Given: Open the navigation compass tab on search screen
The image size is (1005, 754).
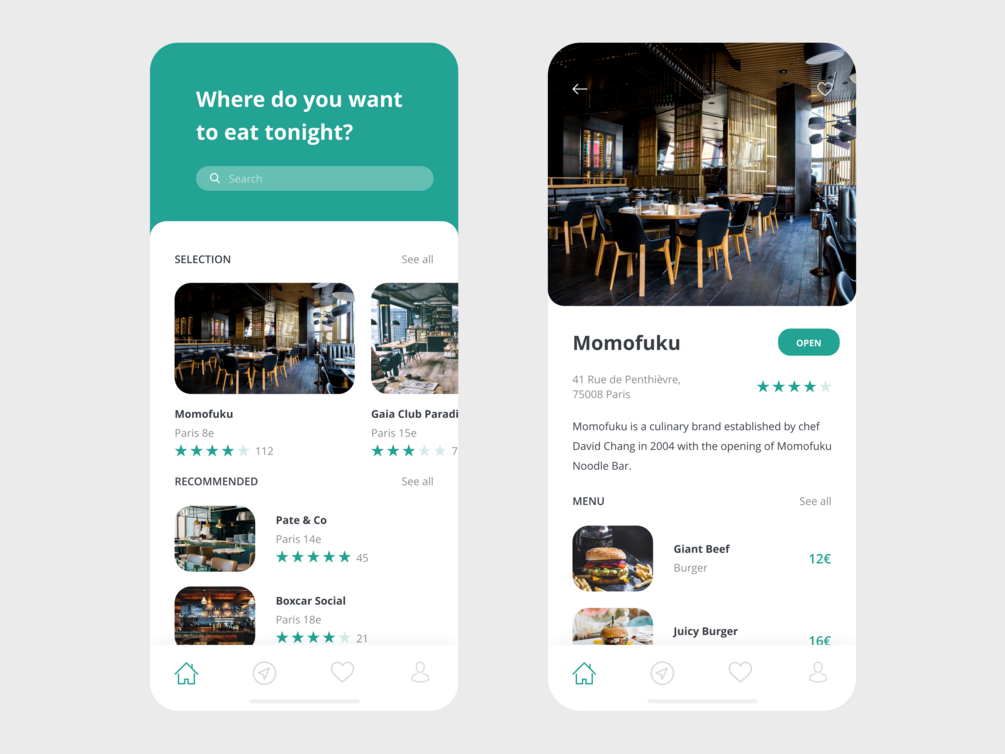Looking at the screenshot, I should point(264,673).
